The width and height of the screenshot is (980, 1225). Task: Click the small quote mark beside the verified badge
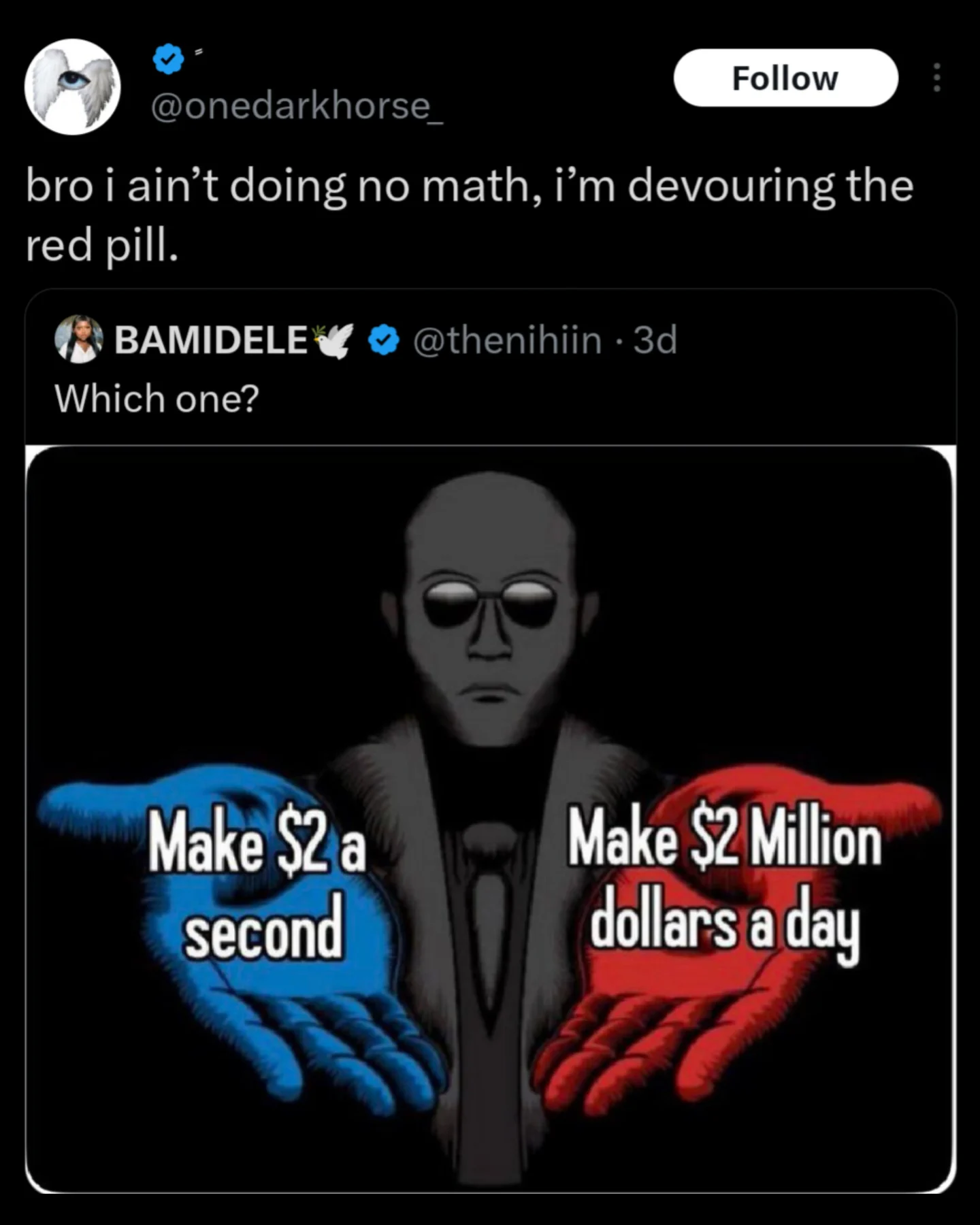(197, 53)
